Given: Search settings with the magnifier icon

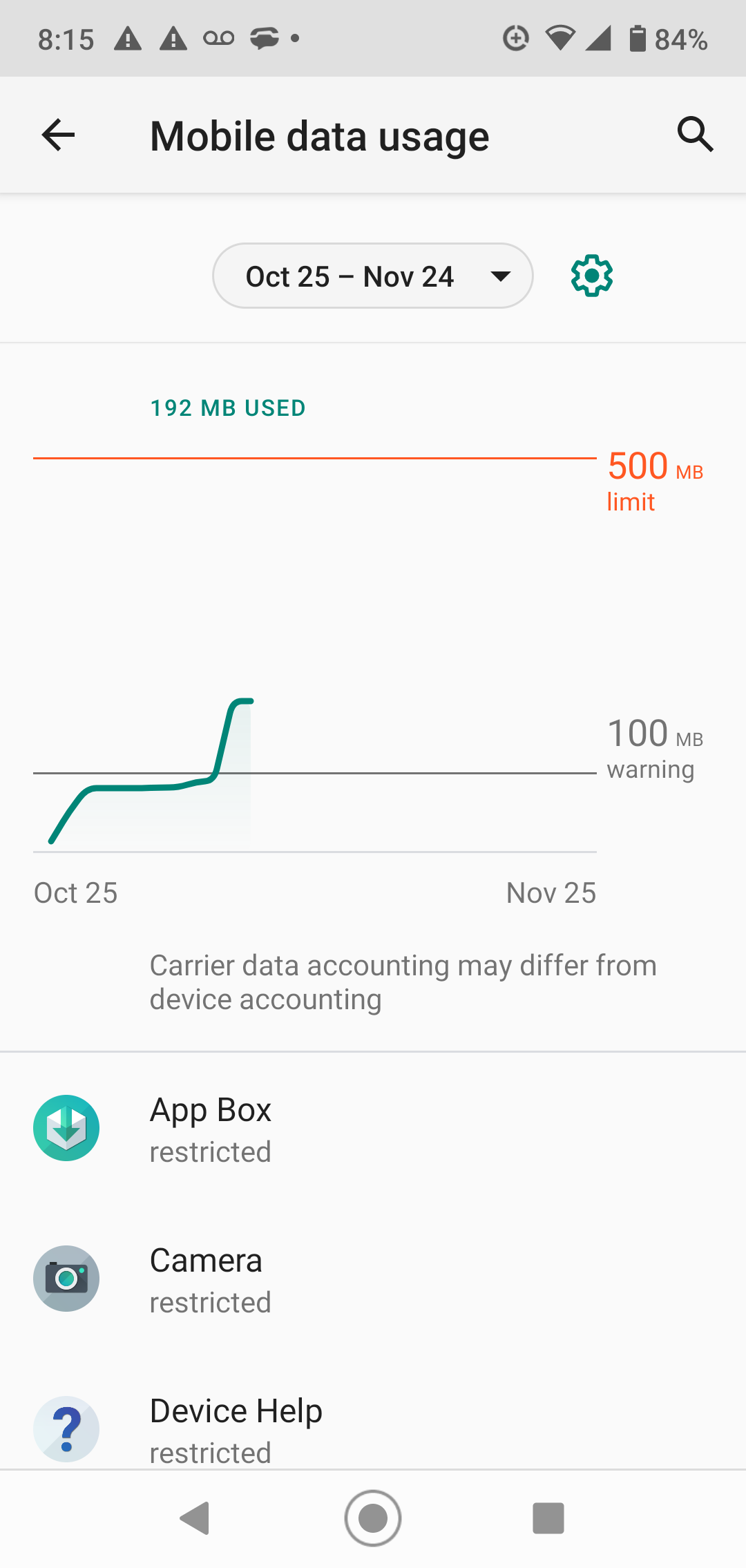Looking at the screenshot, I should click(694, 134).
